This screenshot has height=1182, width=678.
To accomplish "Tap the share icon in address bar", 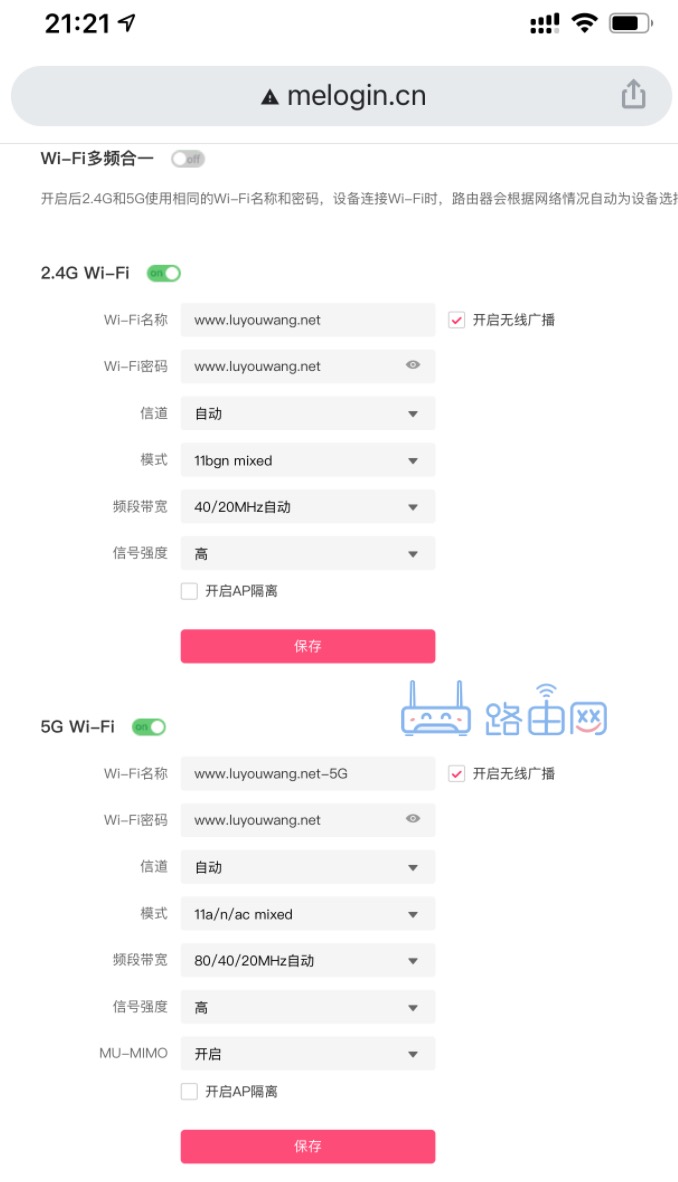I will (x=633, y=95).
